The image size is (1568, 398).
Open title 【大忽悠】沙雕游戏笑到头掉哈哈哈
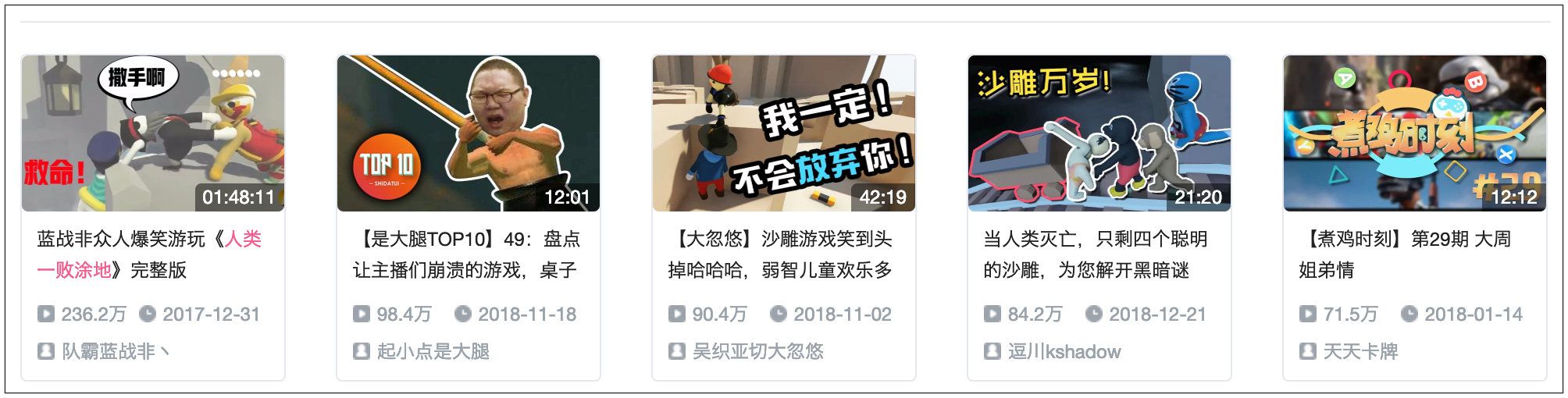coord(781,254)
